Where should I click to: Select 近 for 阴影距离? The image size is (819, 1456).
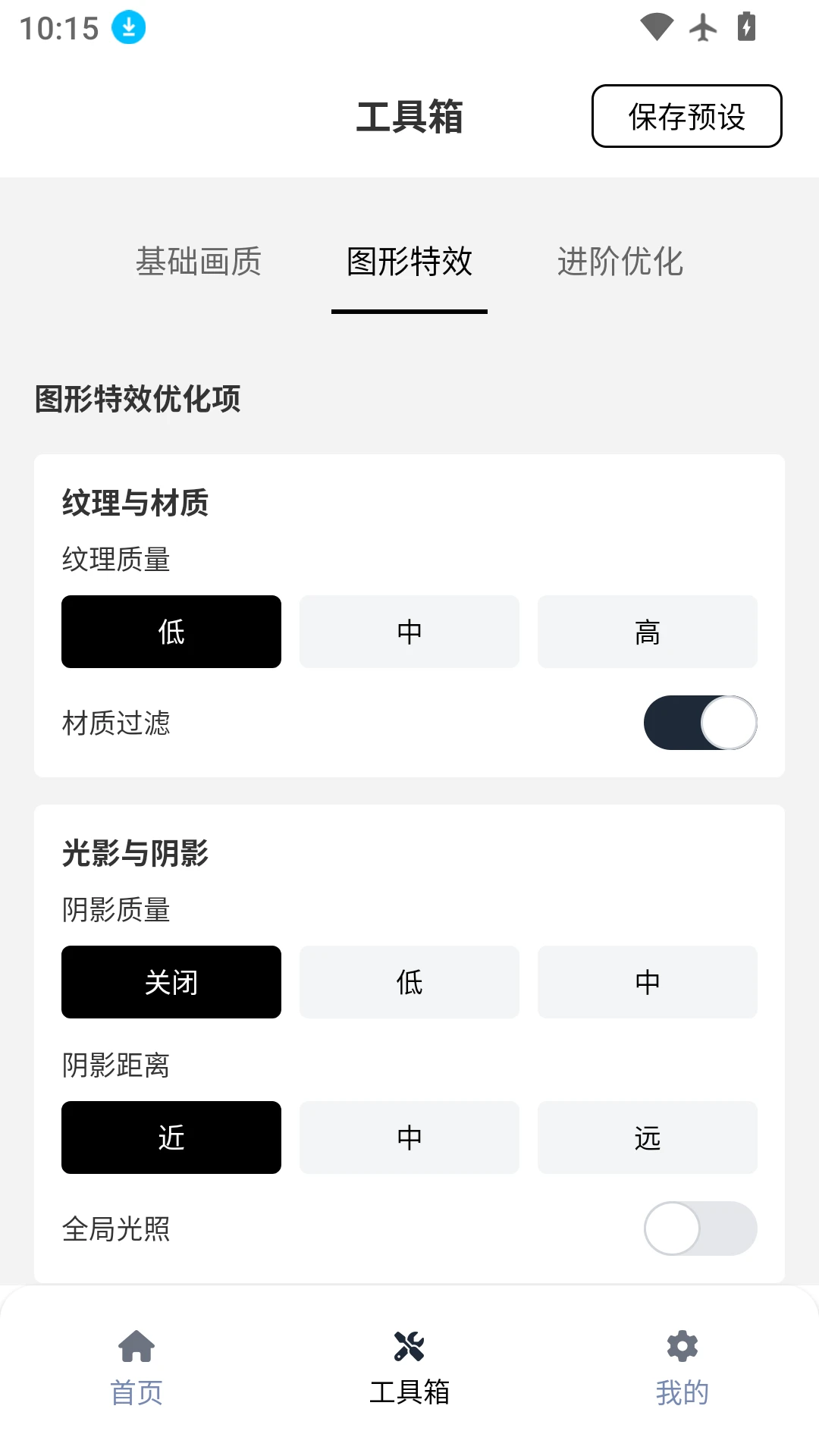coord(171,1137)
